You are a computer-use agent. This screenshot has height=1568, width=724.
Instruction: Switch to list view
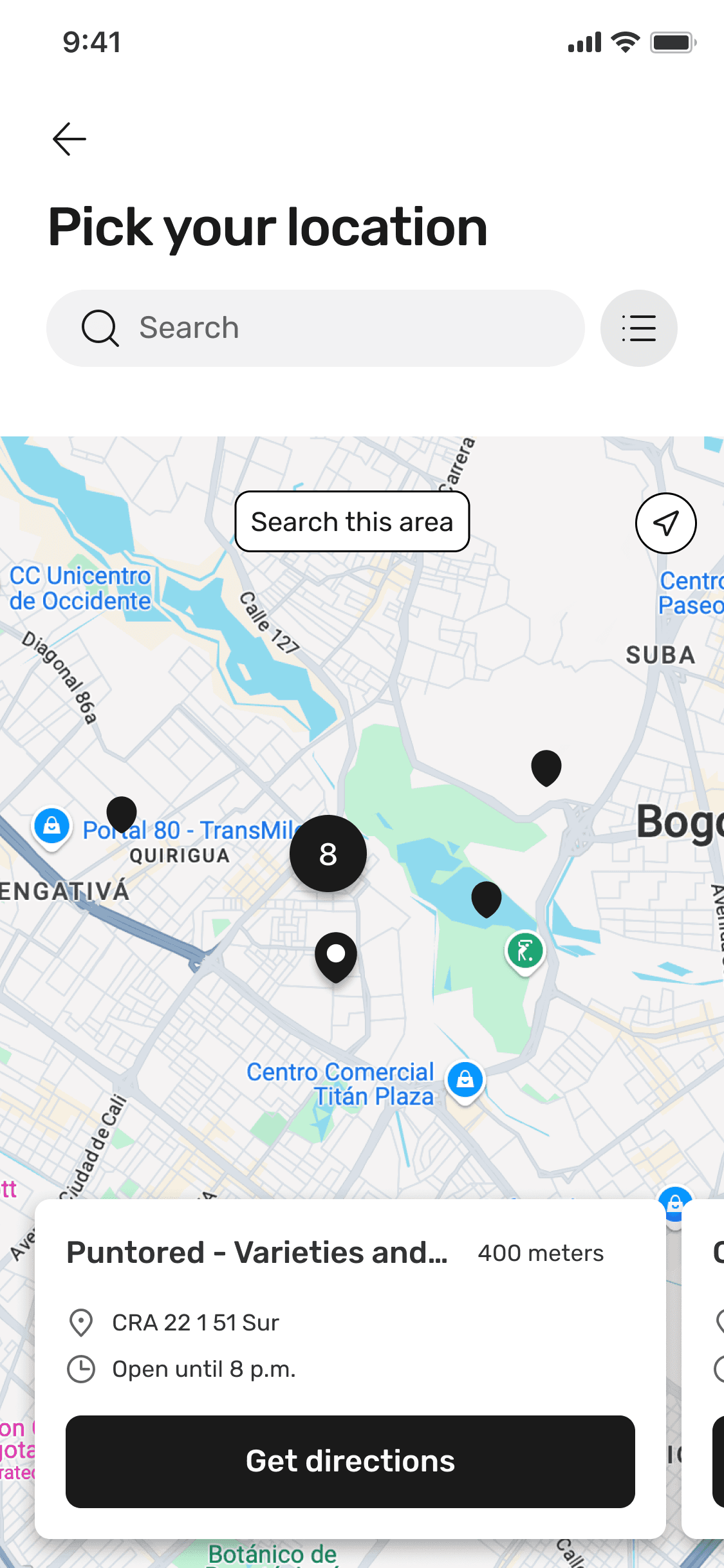point(638,328)
